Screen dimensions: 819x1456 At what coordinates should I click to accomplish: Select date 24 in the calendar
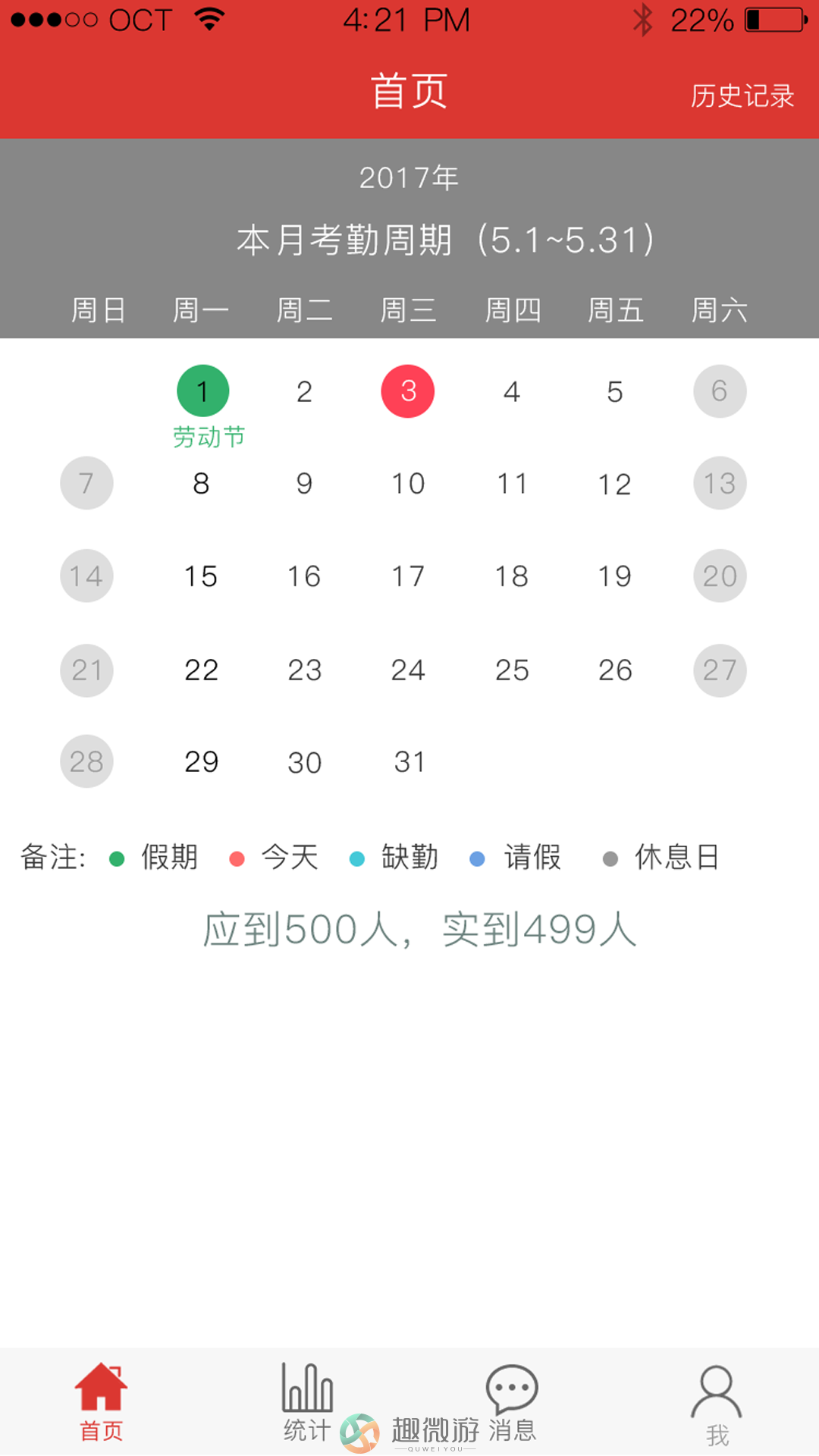pos(408,670)
